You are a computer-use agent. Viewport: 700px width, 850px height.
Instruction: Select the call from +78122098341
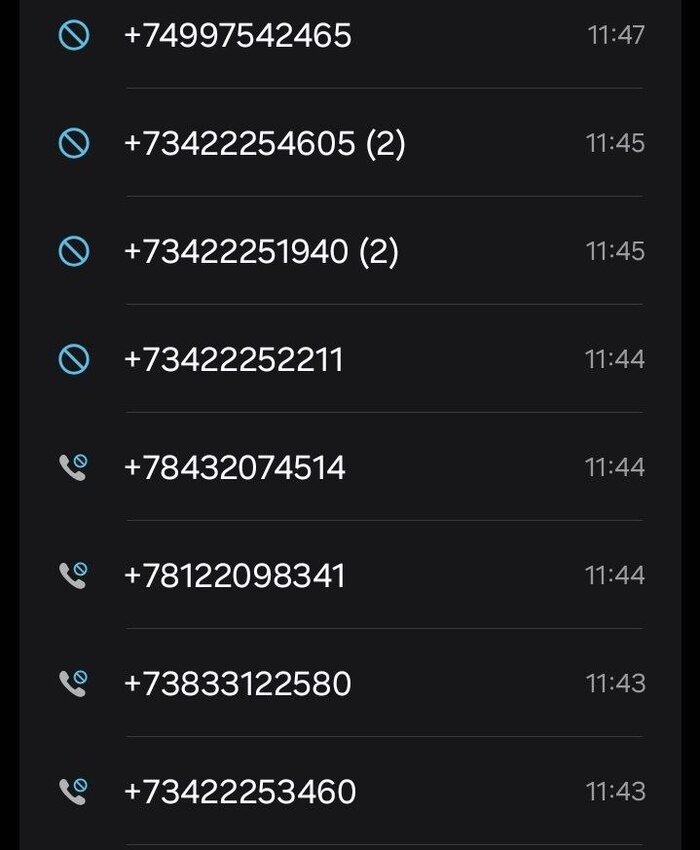point(234,576)
